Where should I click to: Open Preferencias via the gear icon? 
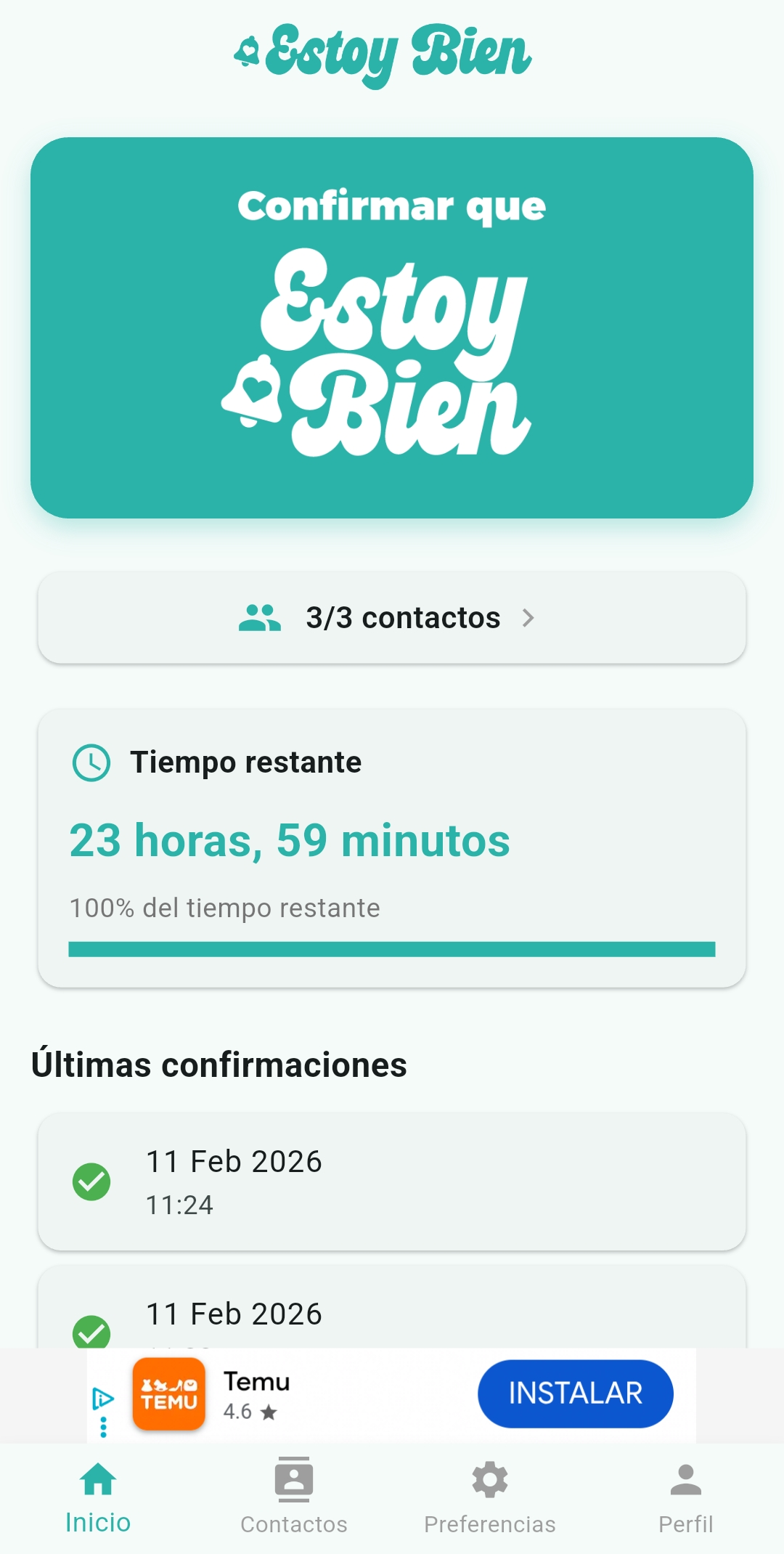click(489, 1480)
